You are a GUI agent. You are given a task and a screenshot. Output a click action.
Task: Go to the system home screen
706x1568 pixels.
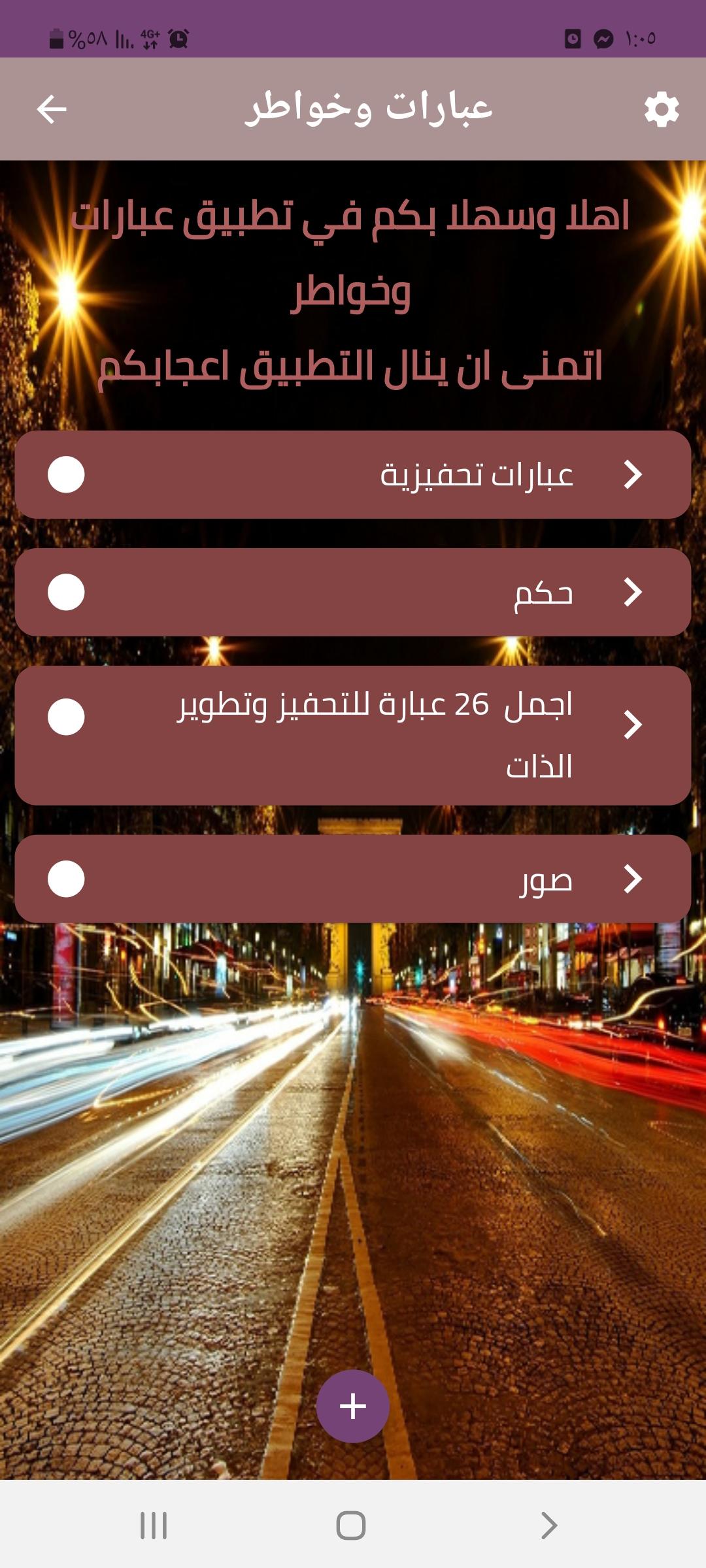click(351, 1526)
